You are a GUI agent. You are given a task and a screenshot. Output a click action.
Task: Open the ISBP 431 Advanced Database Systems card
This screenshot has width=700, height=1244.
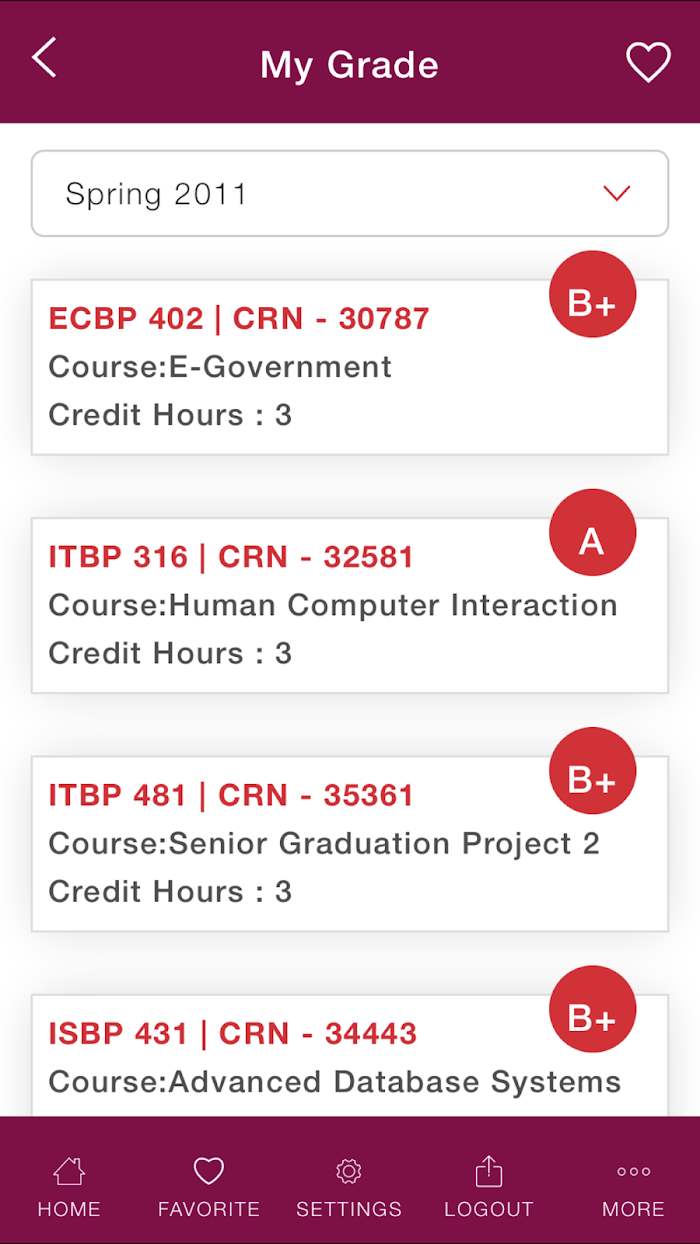coord(350,1055)
